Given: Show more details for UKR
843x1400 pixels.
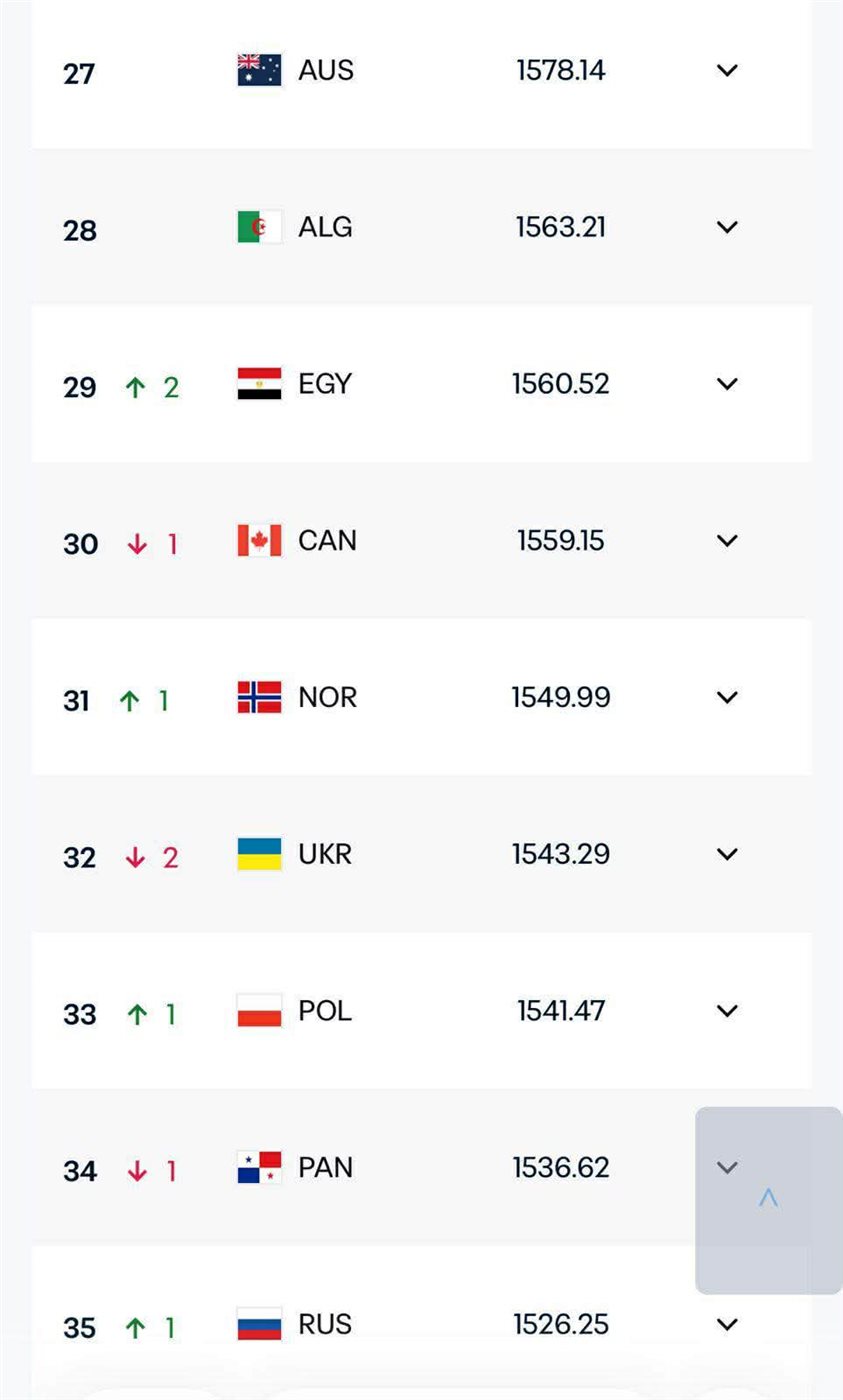Looking at the screenshot, I should point(727,854).
